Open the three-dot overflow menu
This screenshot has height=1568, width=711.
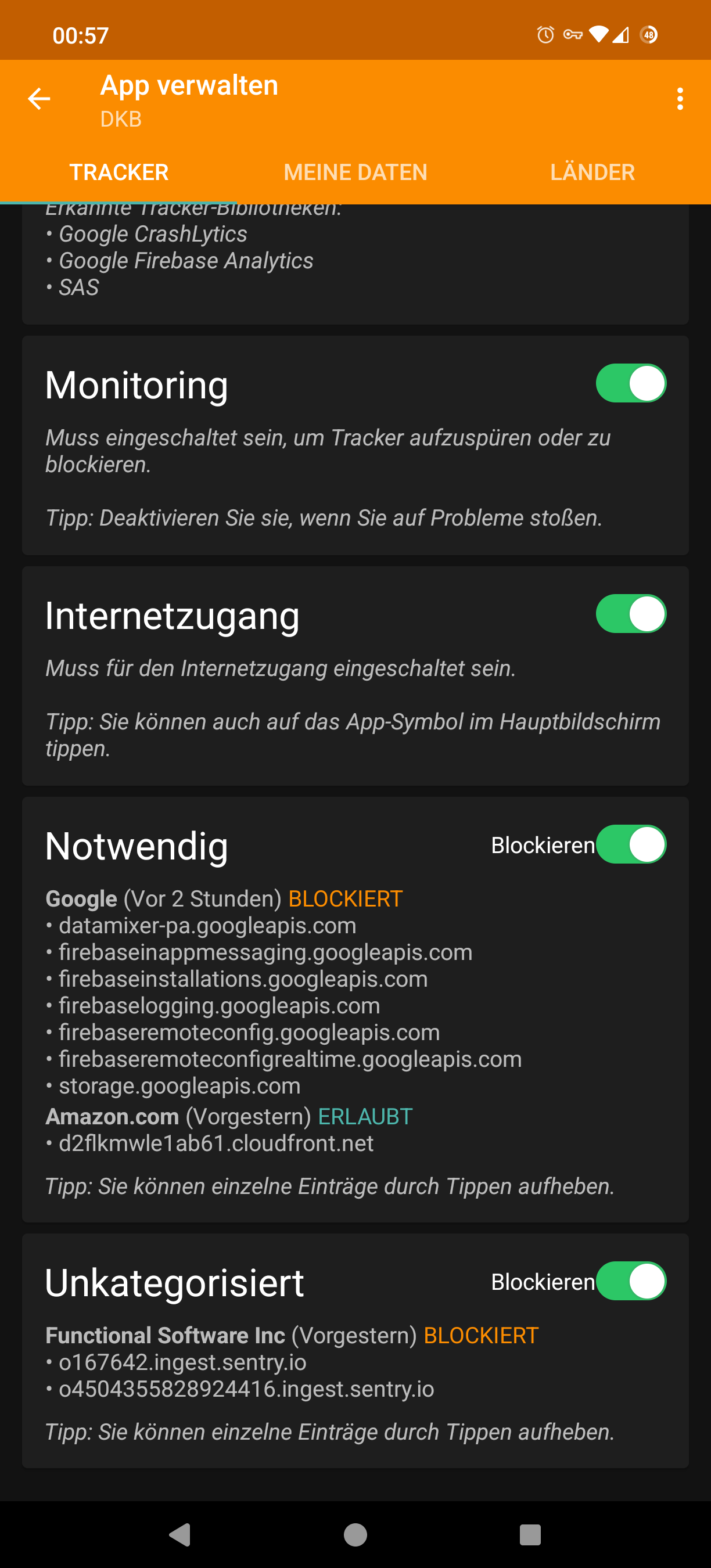(680, 99)
